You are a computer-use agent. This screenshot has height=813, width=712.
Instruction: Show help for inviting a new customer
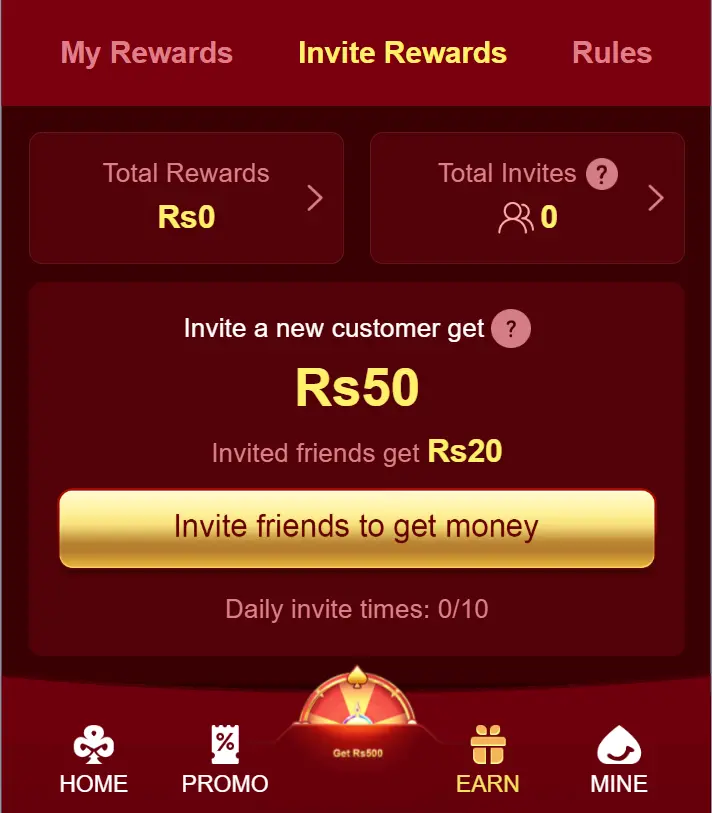point(511,329)
